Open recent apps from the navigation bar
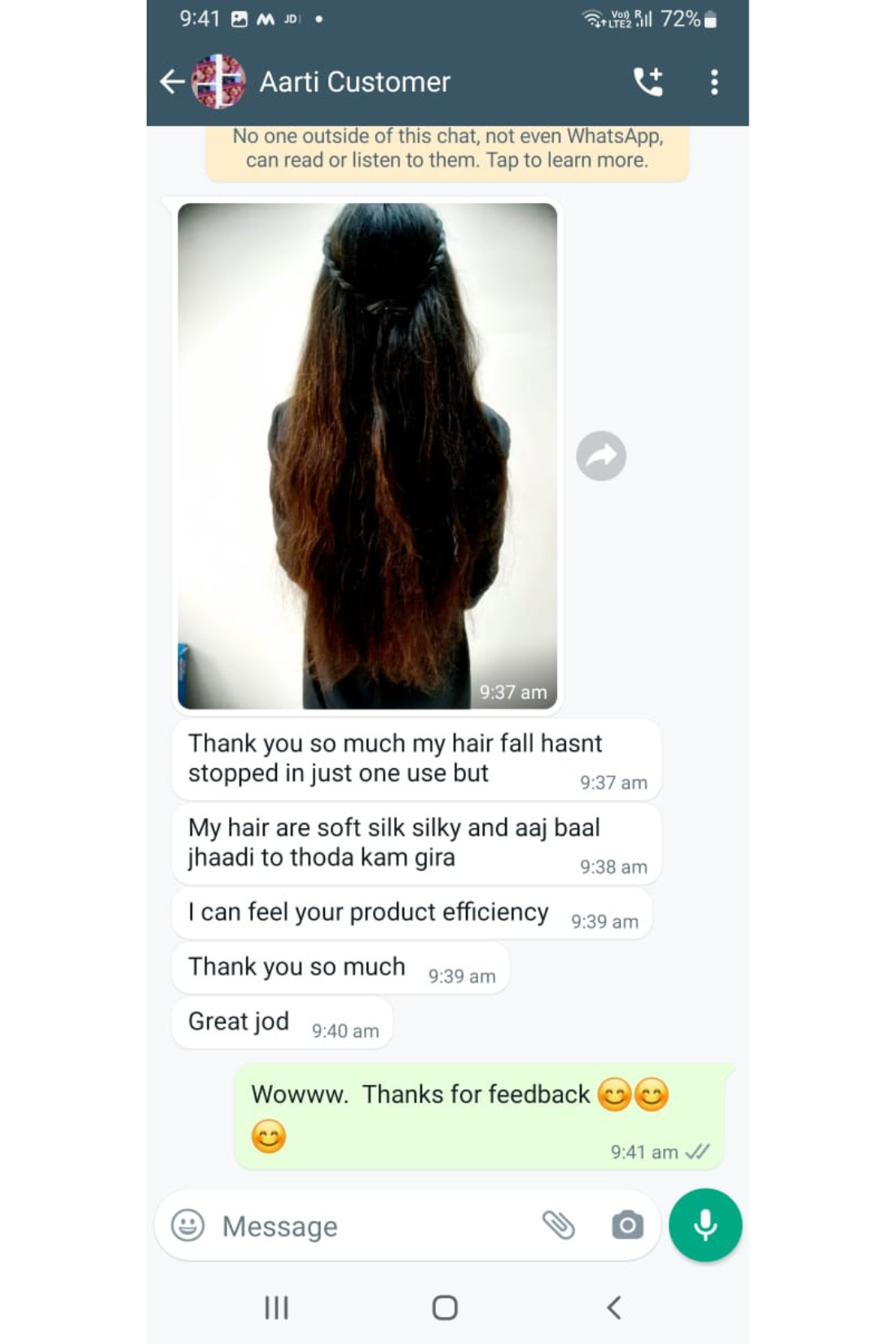The image size is (896, 1344). click(276, 1307)
